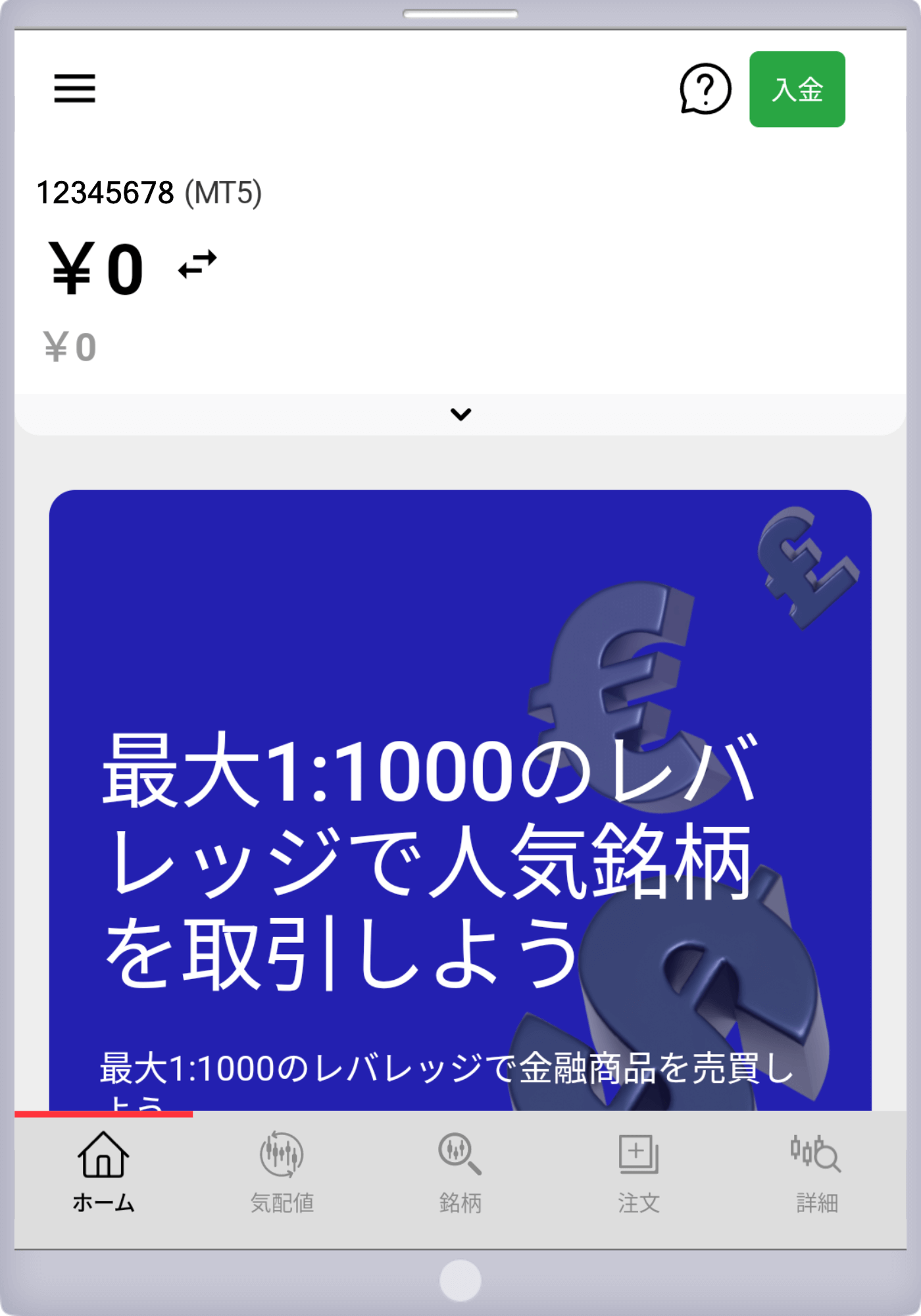Click the ¥0 balance amount
Screen dimensions: 921x1316
coord(94,268)
